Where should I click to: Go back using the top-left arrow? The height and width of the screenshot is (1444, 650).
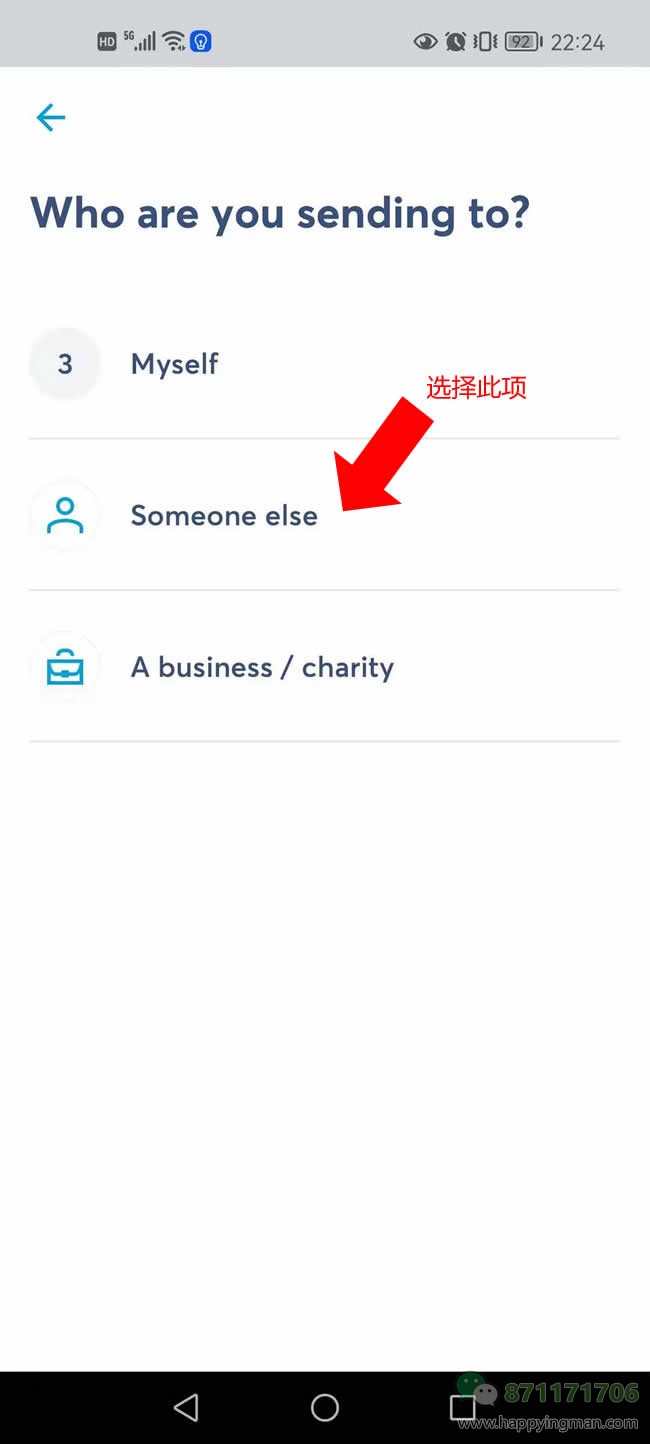click(50, 118)
